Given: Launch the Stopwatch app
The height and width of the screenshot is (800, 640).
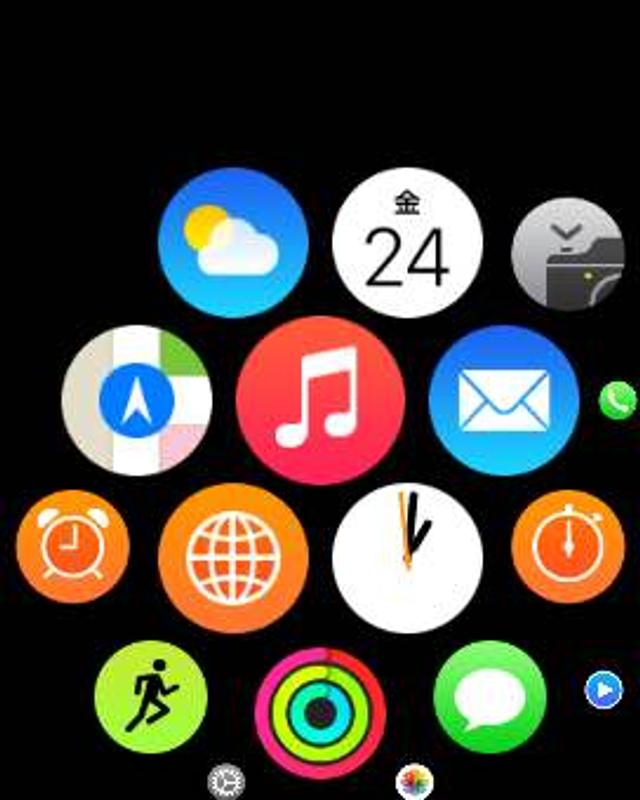Looking at the screenshot, I should point(567,547).
